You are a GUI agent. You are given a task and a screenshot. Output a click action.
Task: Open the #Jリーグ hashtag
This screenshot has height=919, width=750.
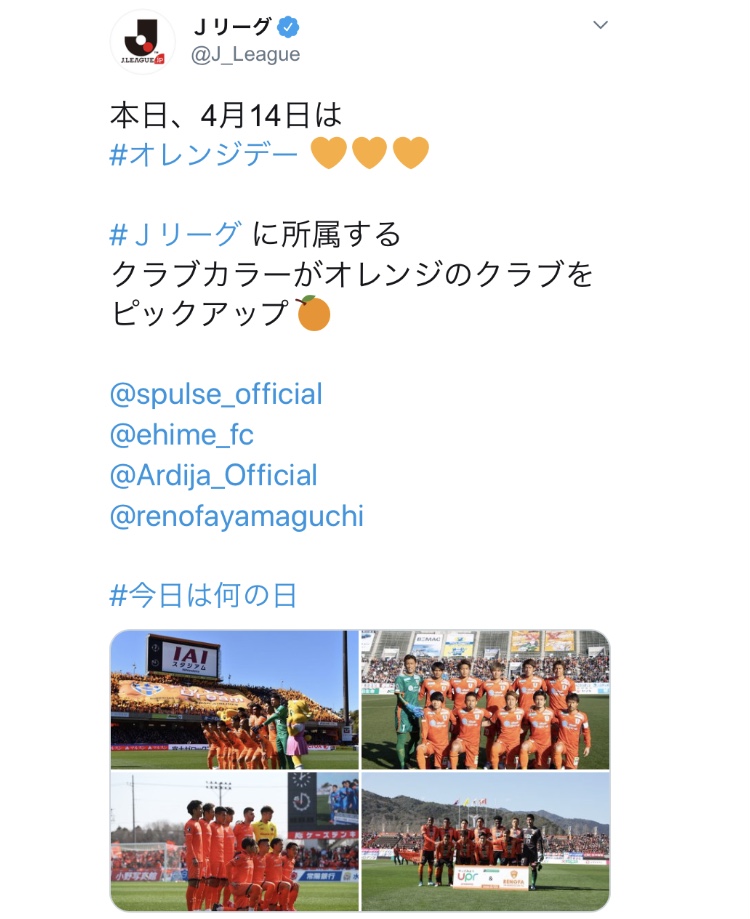175,234
